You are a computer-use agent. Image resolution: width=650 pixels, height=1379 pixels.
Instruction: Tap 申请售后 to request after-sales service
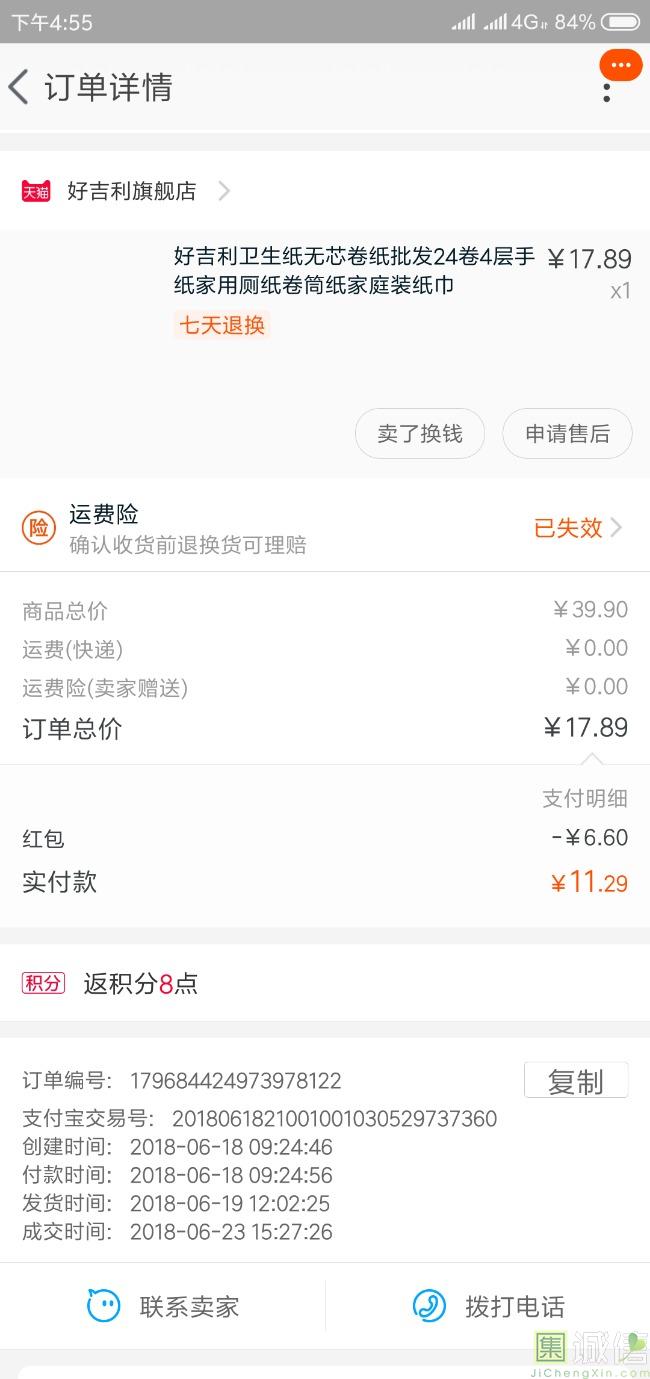coord(567,434)
